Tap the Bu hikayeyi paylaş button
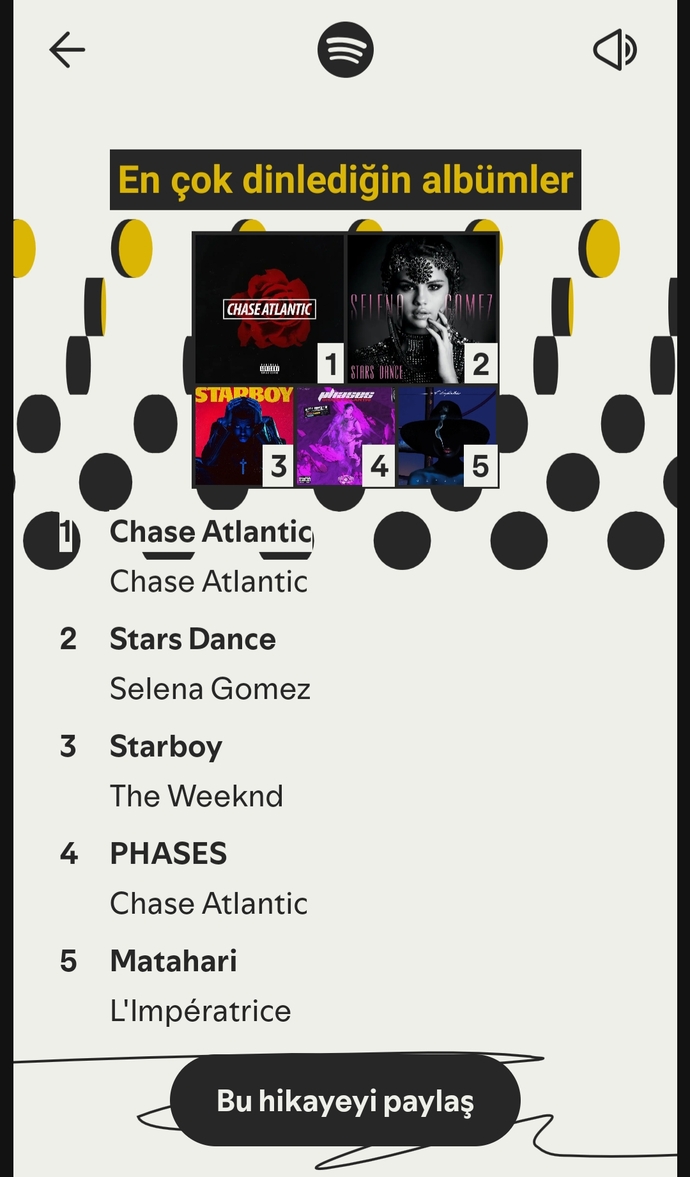This screenshot has width=690, height=1177. click(345, 1101)
